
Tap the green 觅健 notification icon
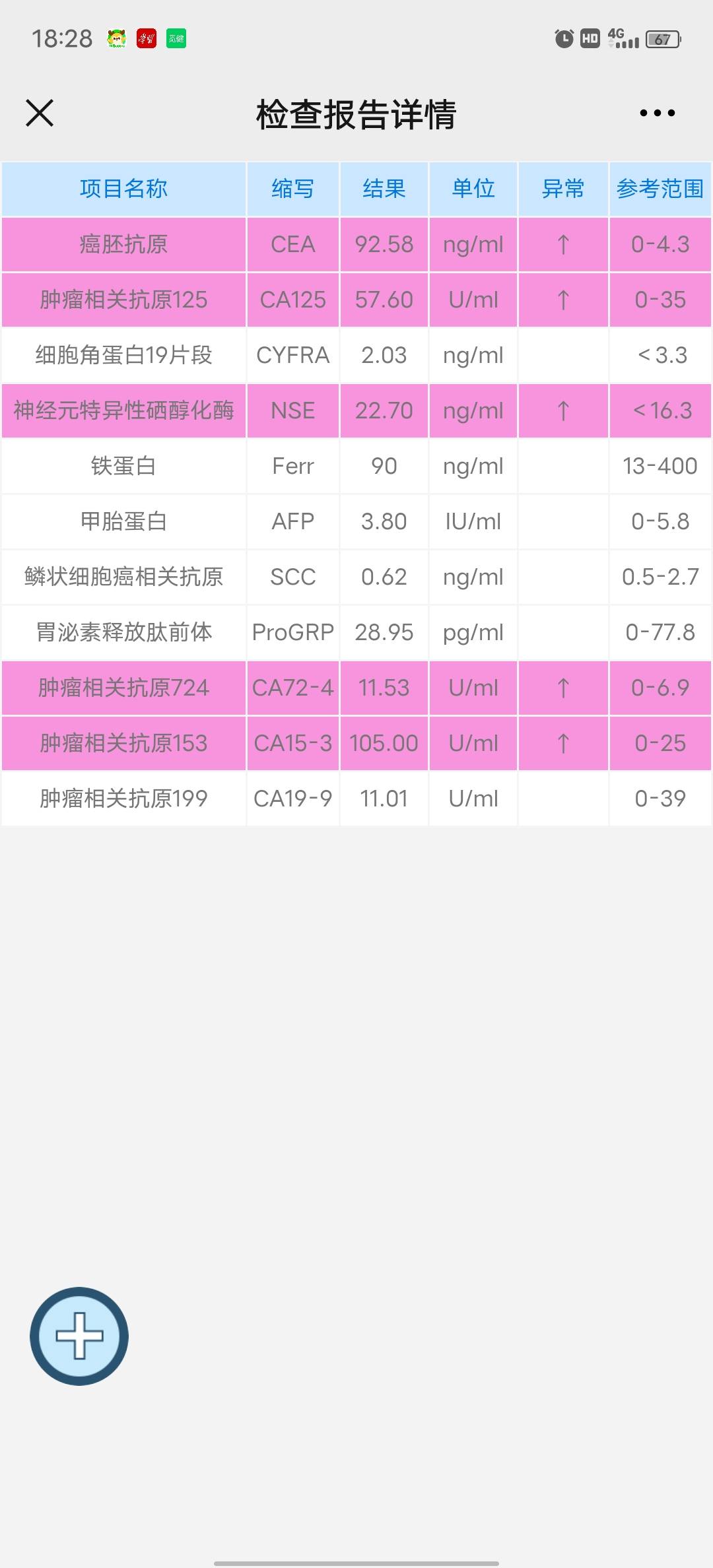point(176,39)
